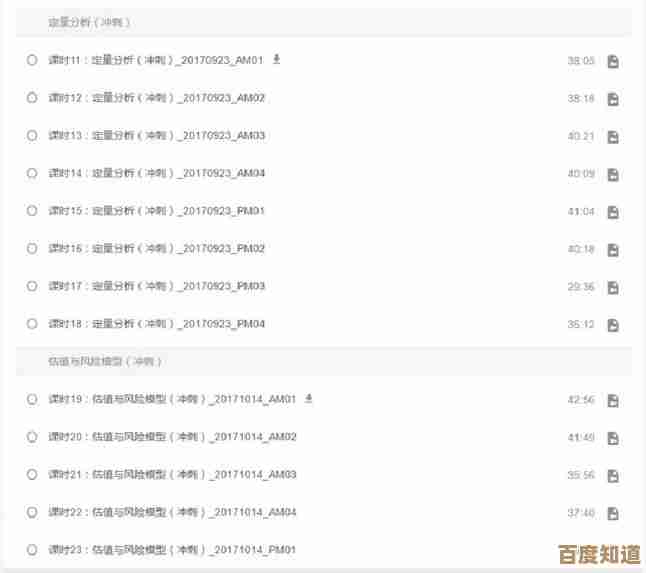Open lesson 课时19 估值与风险模型 AM01
Viewport: 646px width, 573px height.
click(172, 399)
